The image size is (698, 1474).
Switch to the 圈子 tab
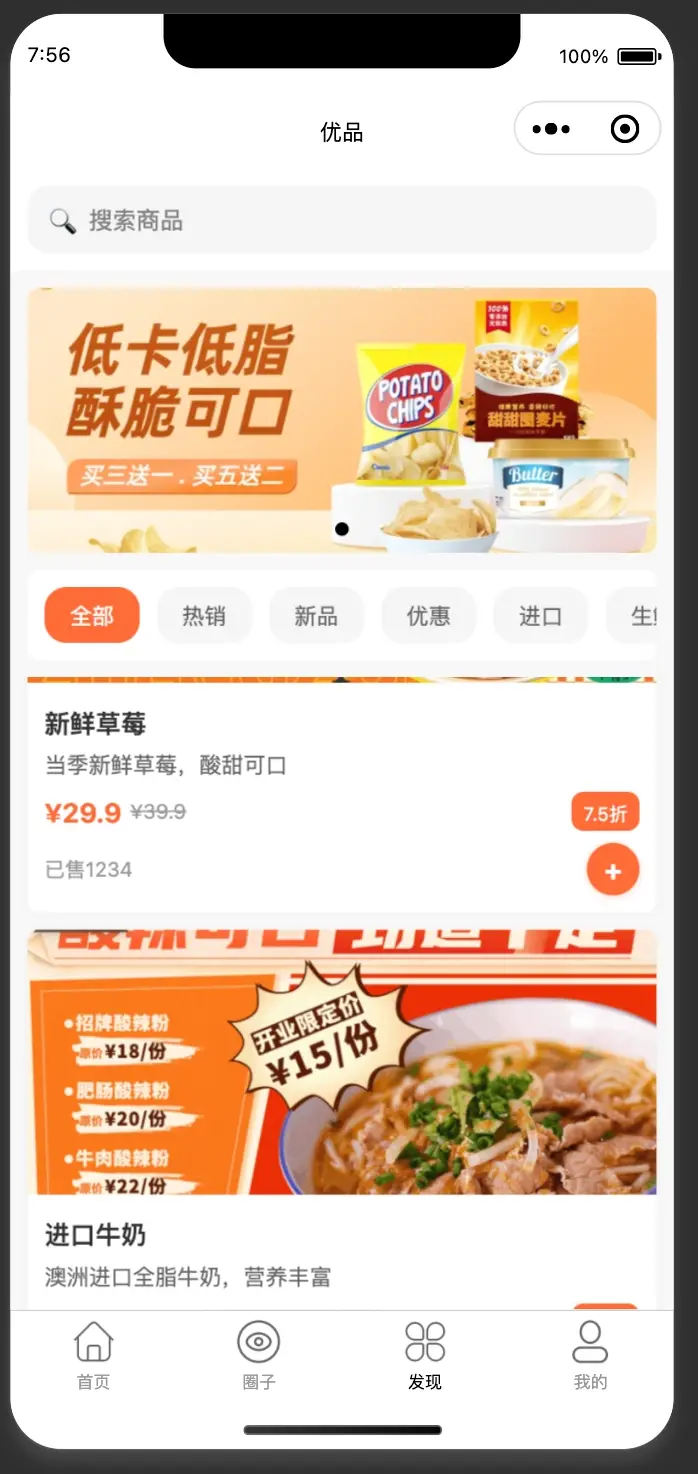click(x=258, y=1355)
